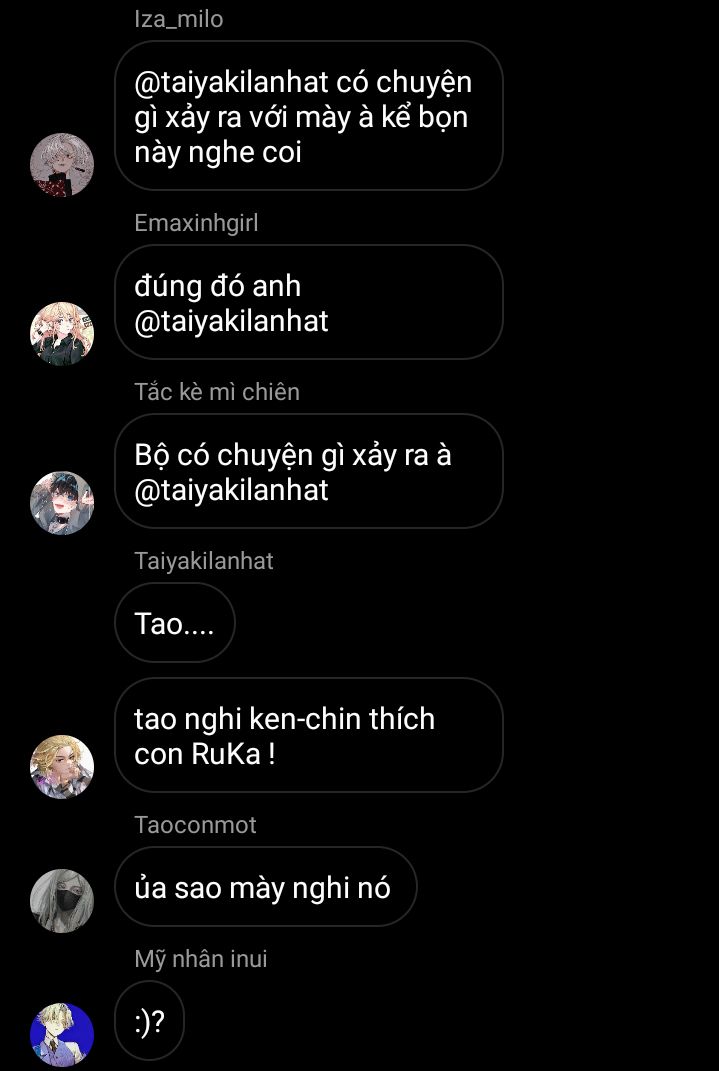Open Mỹ nhân inui's avatar
719x1071 pixels.
pos(62,1034)
